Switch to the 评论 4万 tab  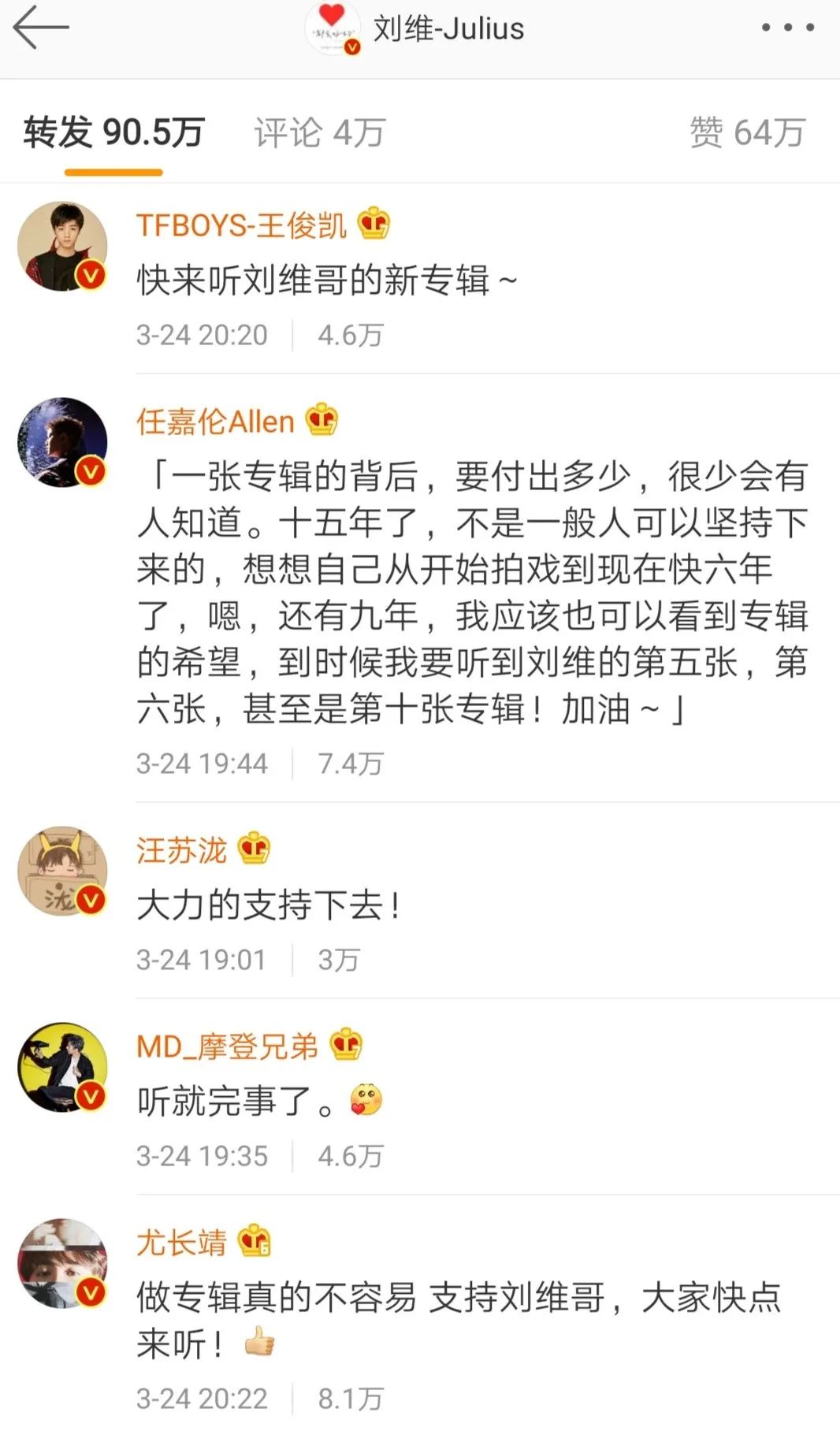click(319, 132)
